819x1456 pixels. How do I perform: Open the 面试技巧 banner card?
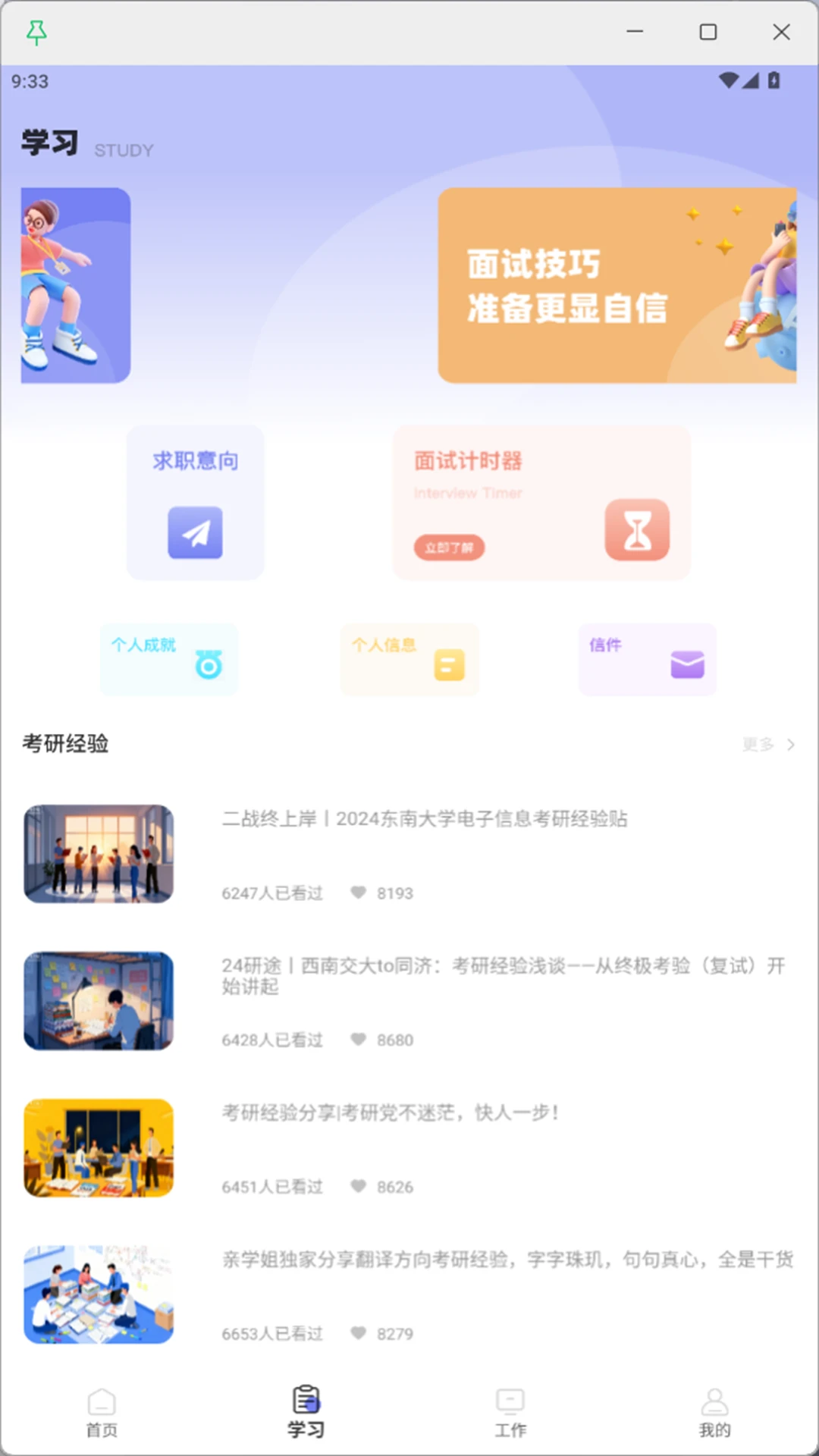617,285
